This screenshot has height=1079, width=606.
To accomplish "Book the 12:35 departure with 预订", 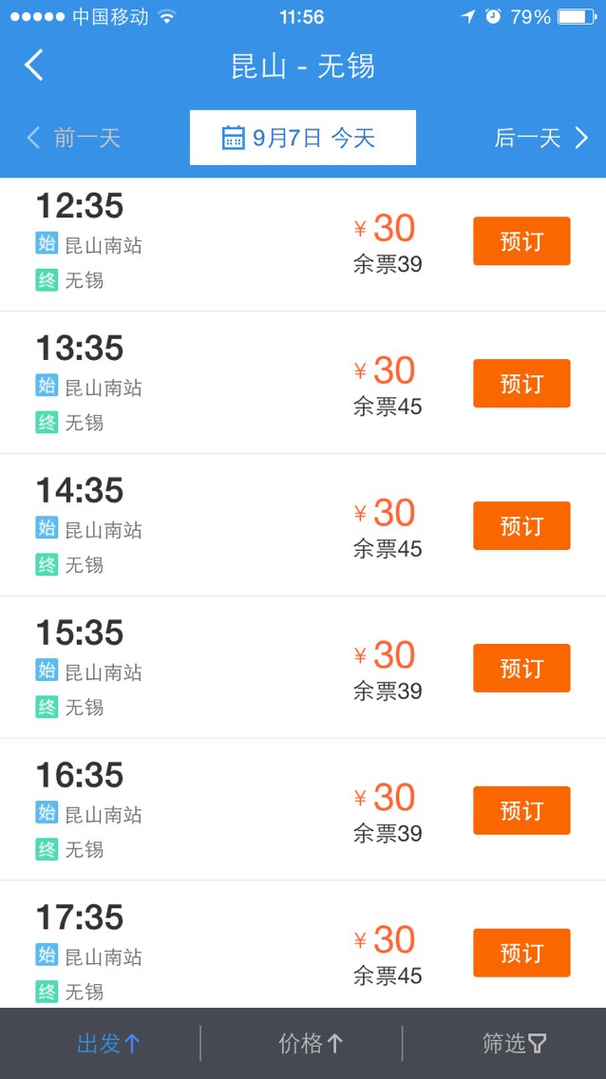I will 521,241.
